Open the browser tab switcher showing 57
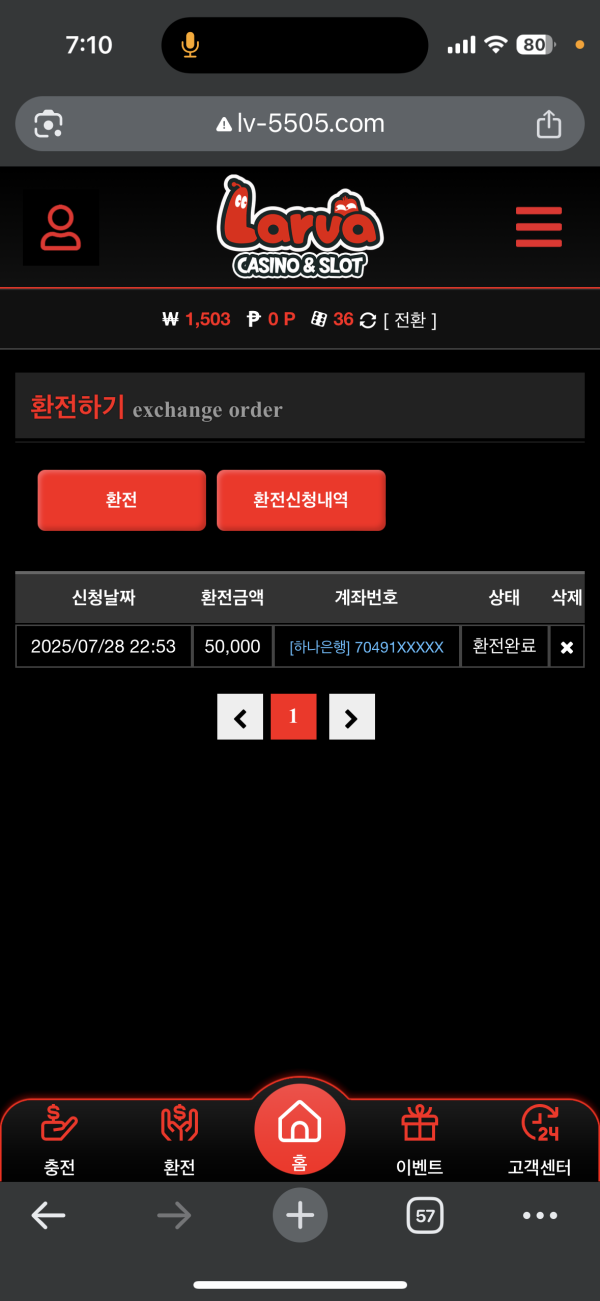This screenshot has width=600, height=1301. pos(426,1215)
